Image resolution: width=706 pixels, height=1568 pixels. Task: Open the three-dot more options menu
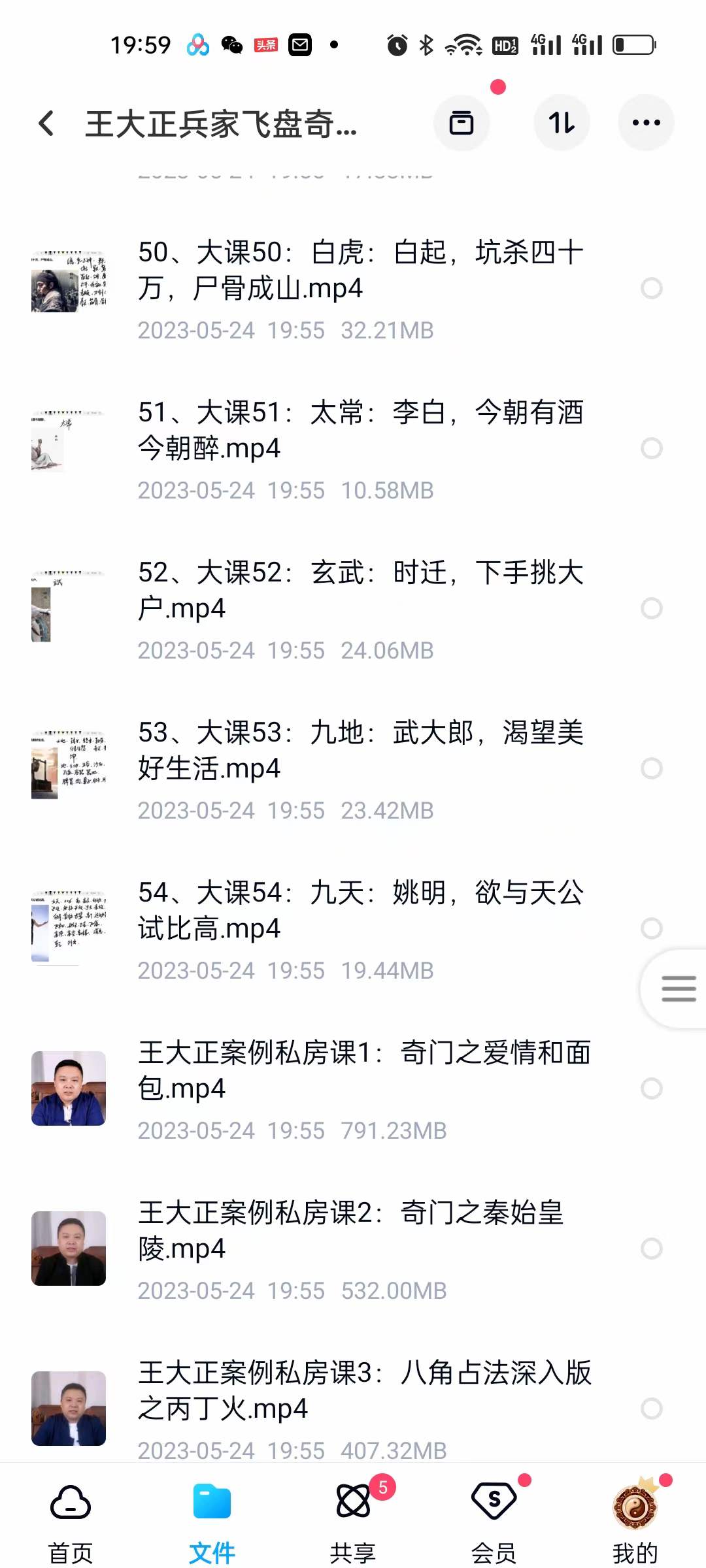pyautogui.click(x=646, y=123)
